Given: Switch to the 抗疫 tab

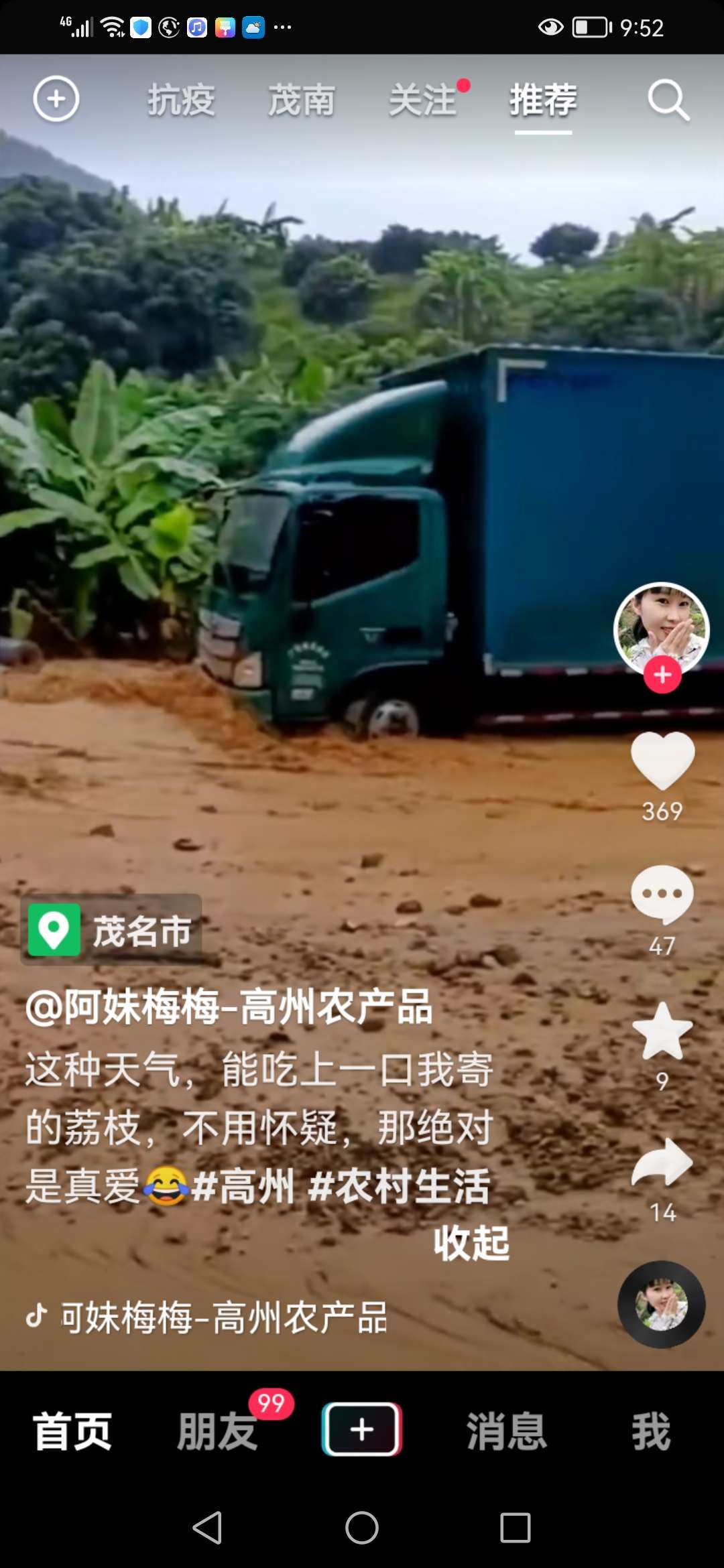Looking at the screenshot, I should [181, 101].
